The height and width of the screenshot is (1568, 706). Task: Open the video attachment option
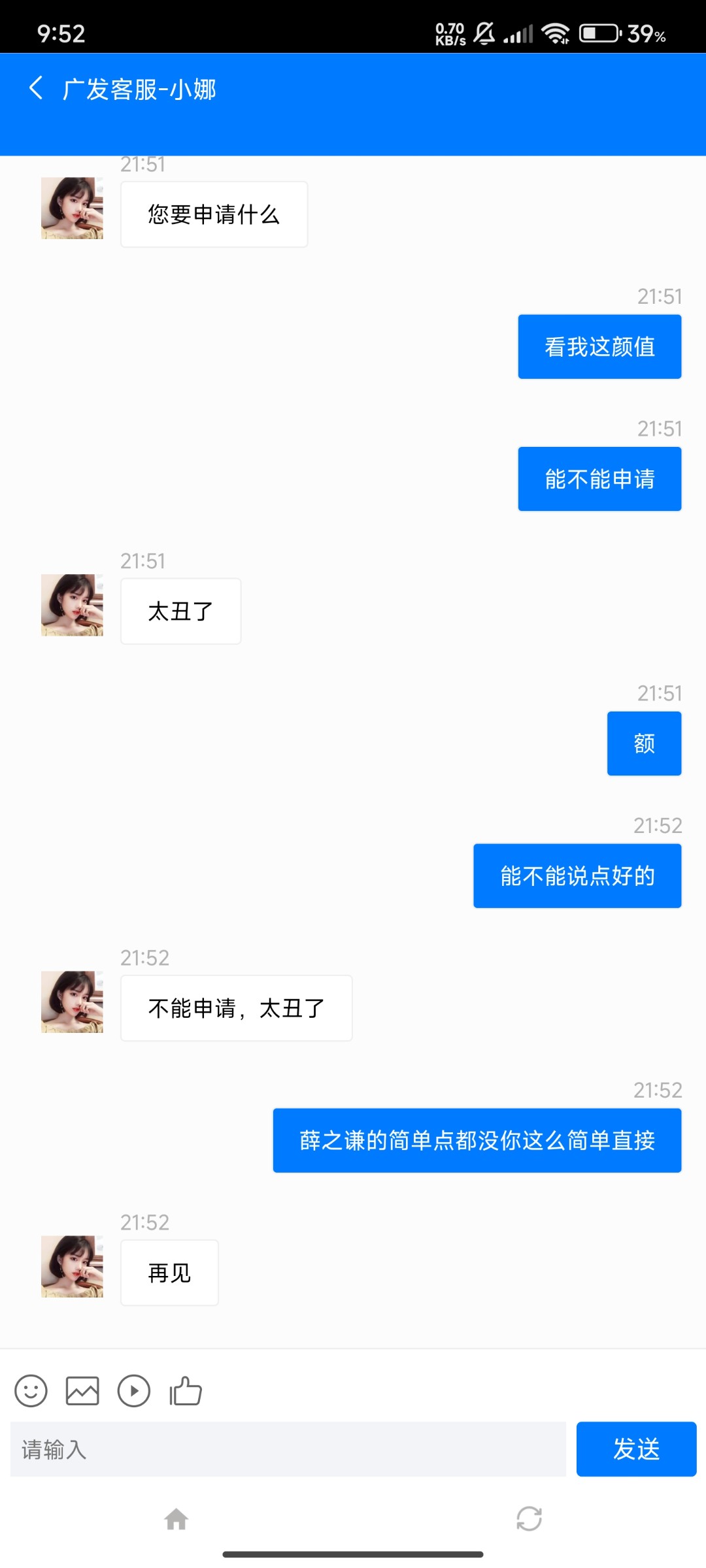134,1391
